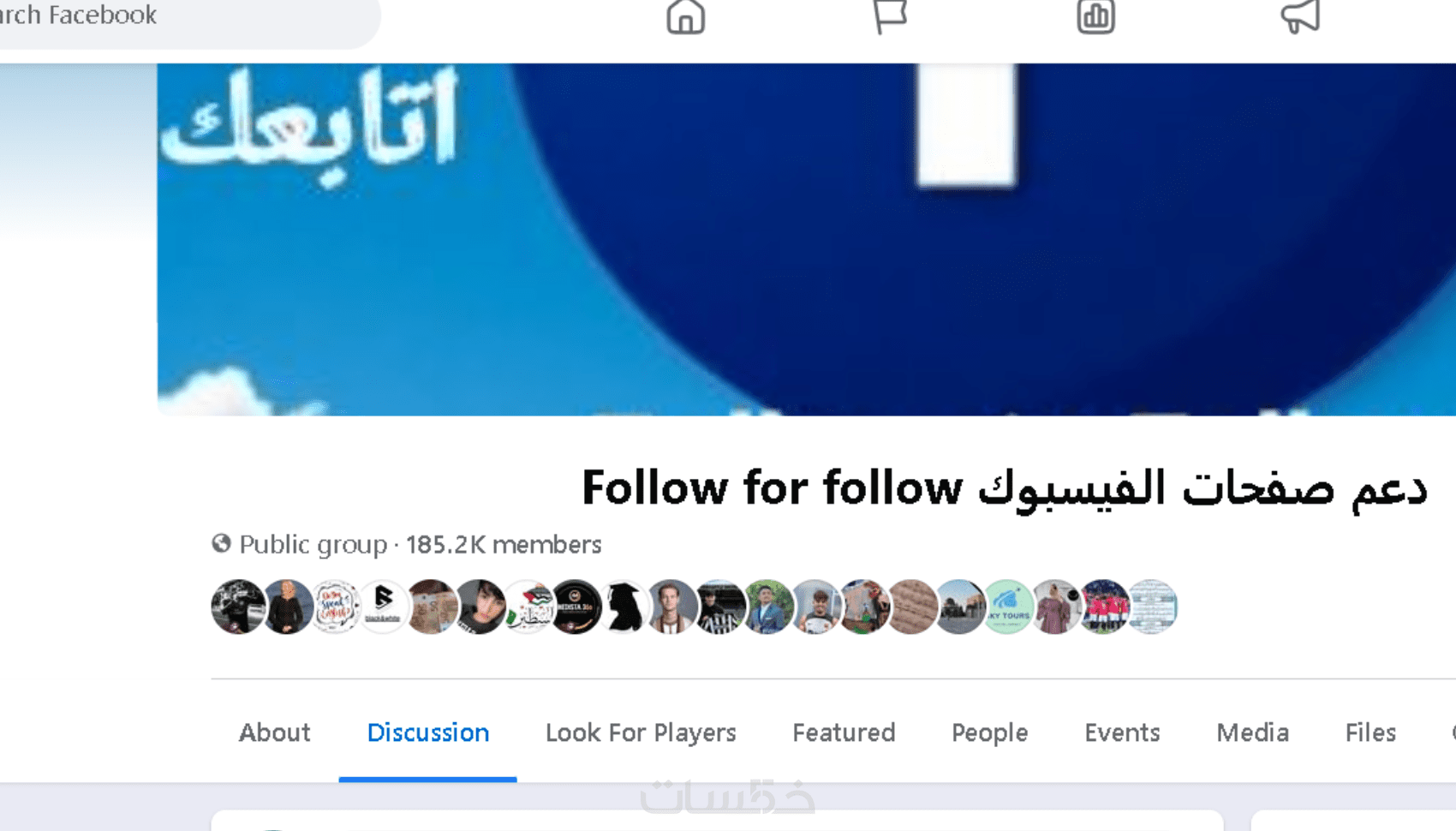The width and height of the screenshot is (1456, 831).
Task: Switch to the Media tab
Action: pyautogui.click(x=1252, y=732)
